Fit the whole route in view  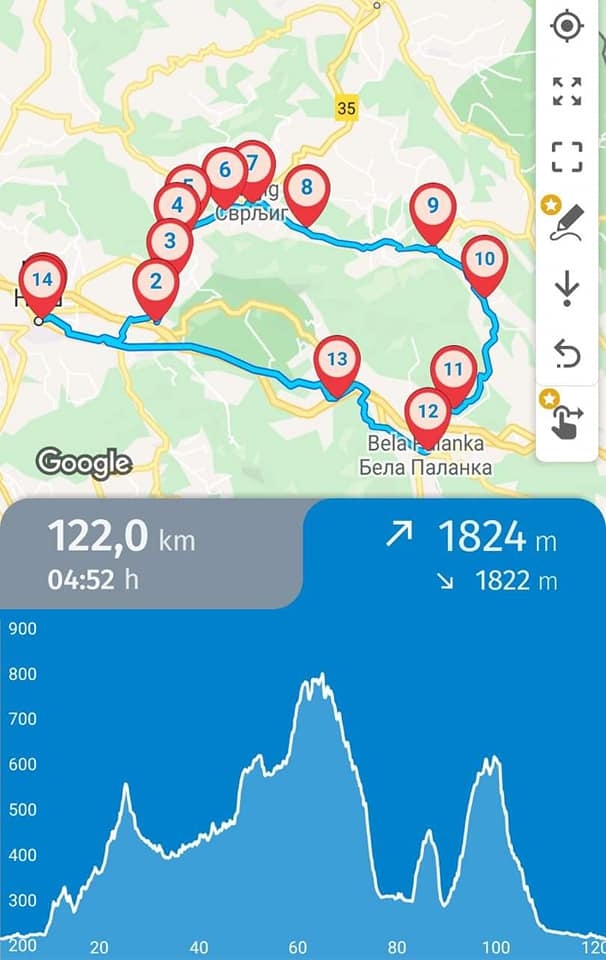click(x=567, y=91)
